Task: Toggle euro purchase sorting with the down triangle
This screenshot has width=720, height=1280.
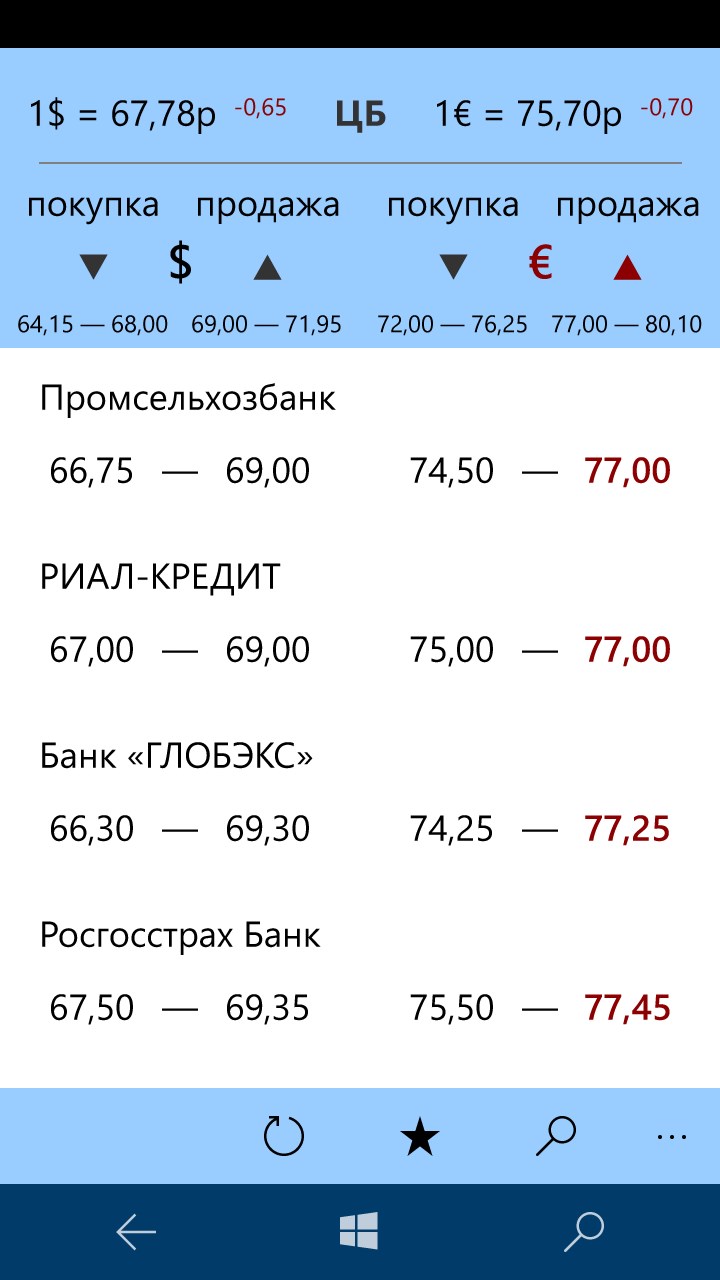Action: tap(453, 266)
